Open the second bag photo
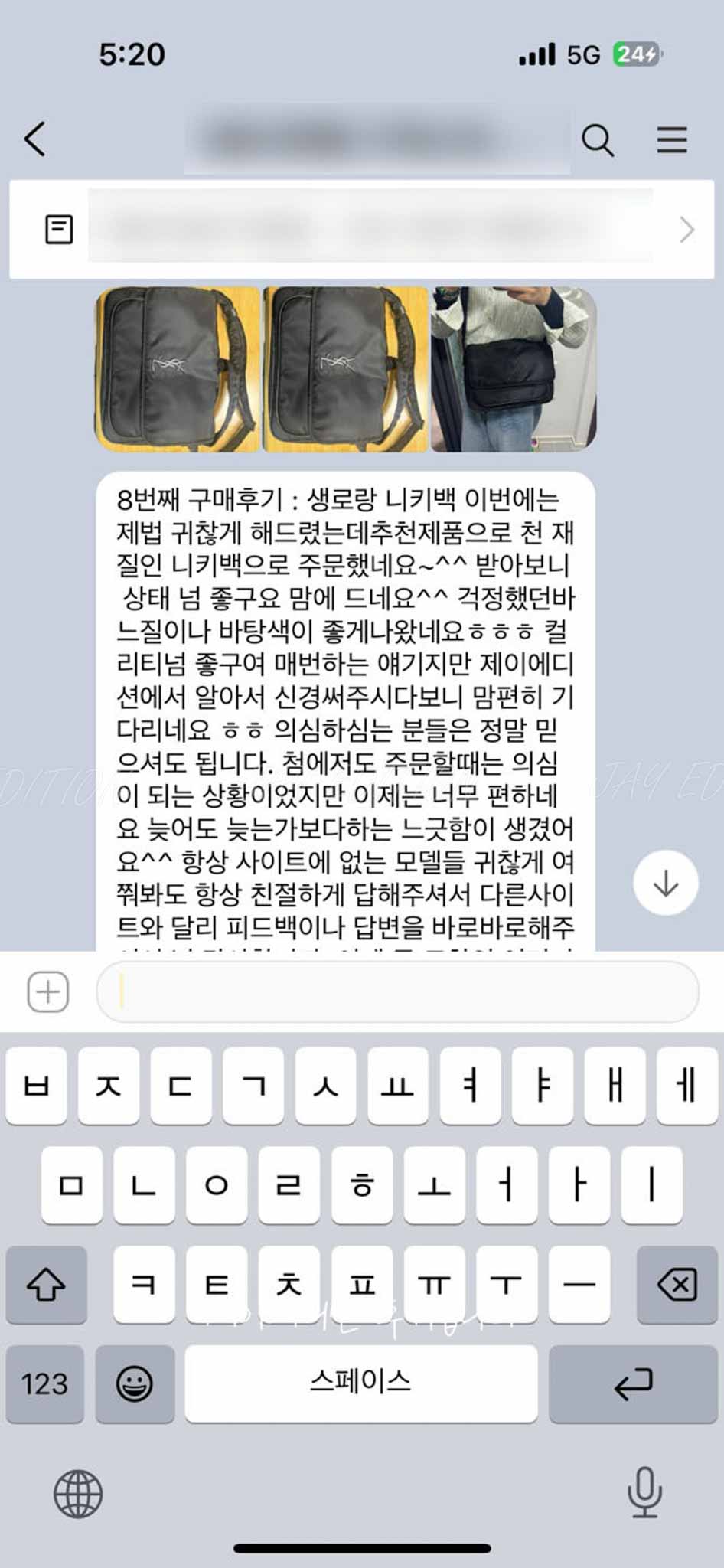This screenshot has height=1568, width=724. [345, 369]
